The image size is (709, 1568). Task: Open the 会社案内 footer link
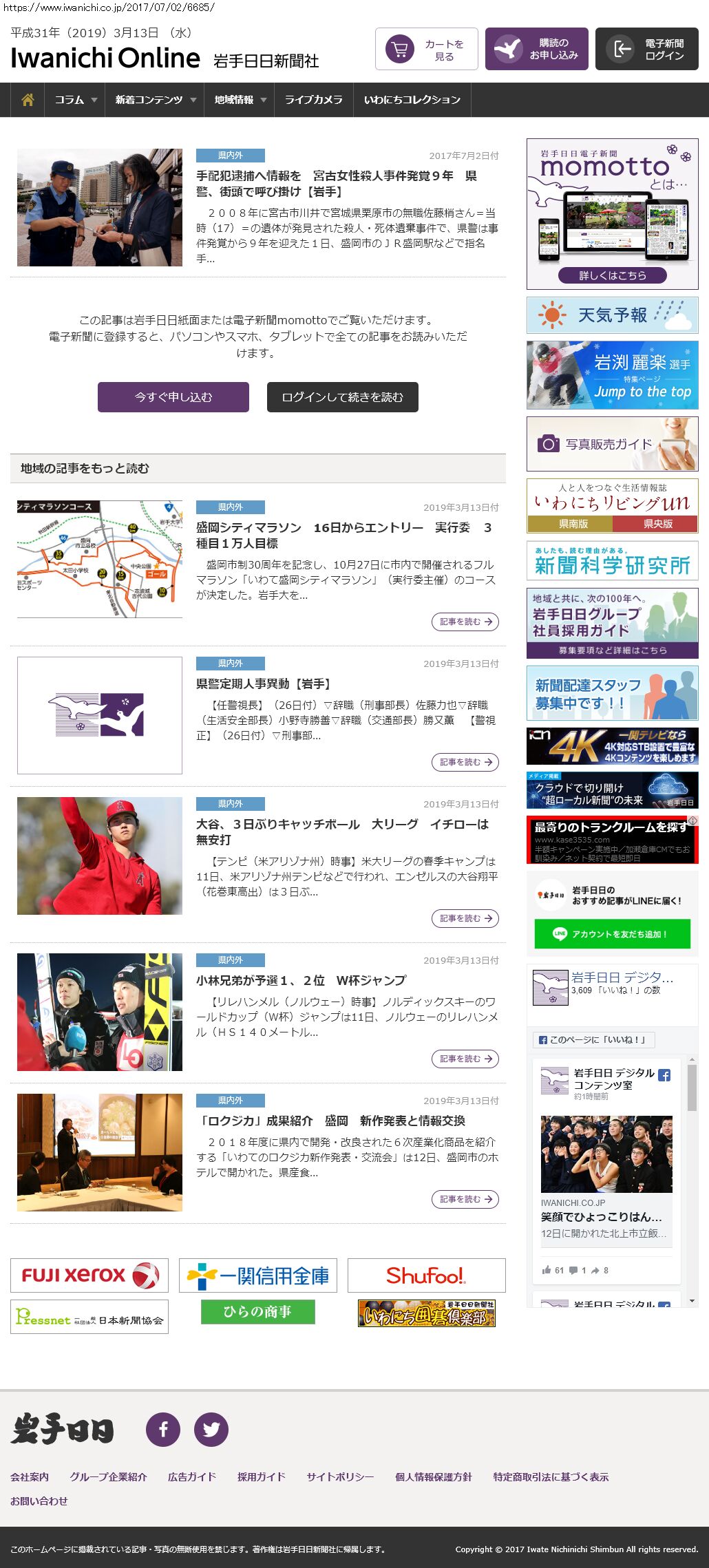point(30,1476)
